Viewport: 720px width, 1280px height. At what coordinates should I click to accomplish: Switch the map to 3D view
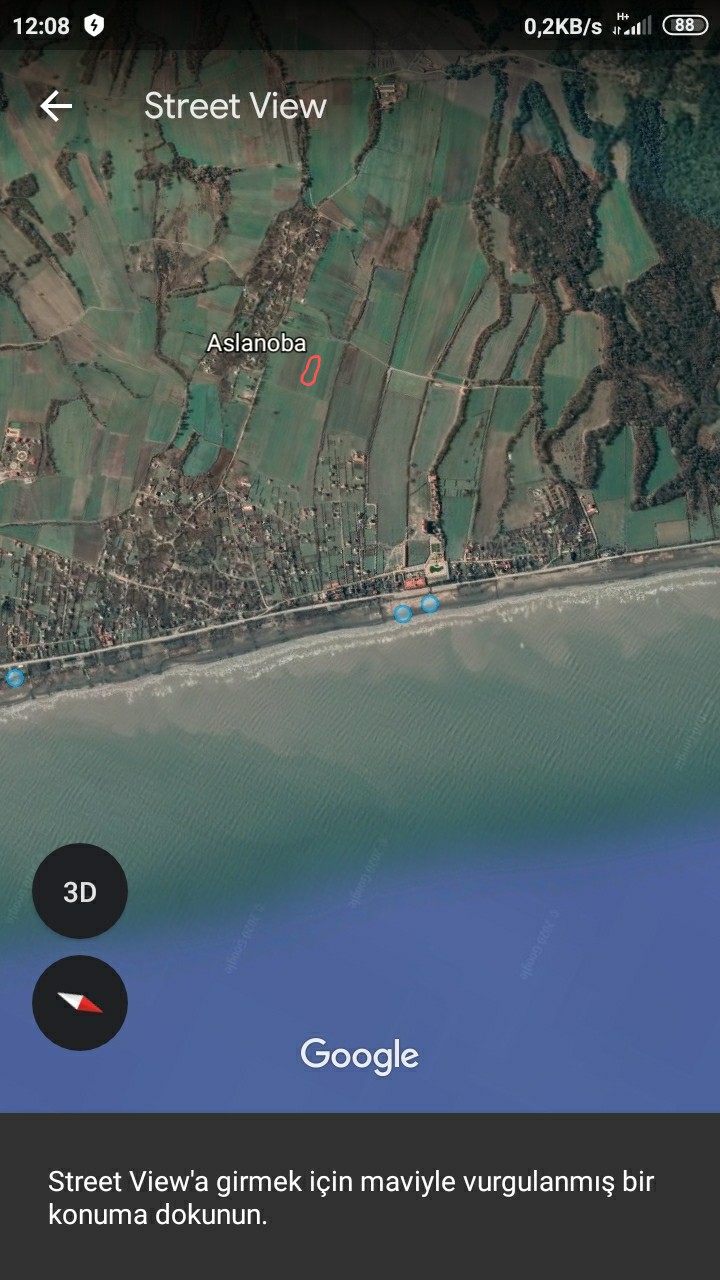coord(80,891)
